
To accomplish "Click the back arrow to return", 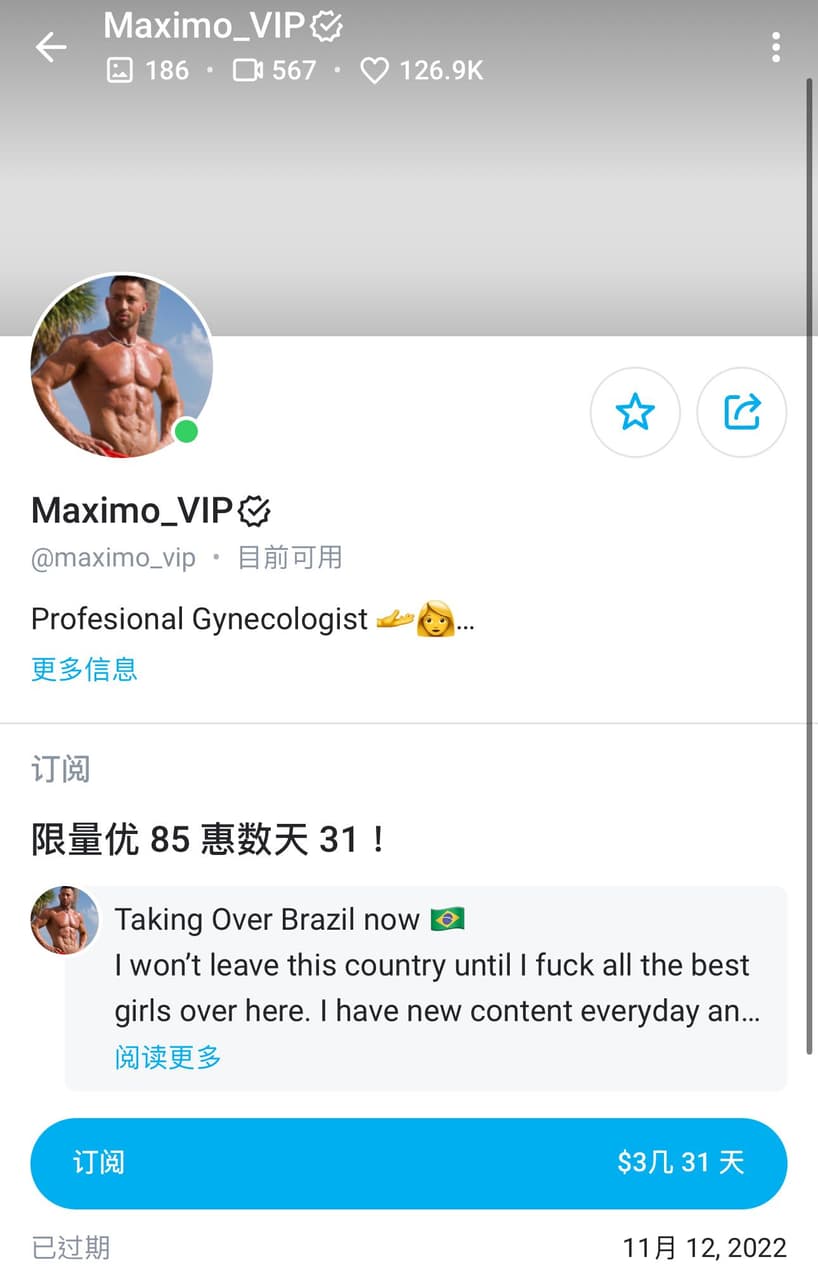I will pyautogui.click(x=50, y=46).
